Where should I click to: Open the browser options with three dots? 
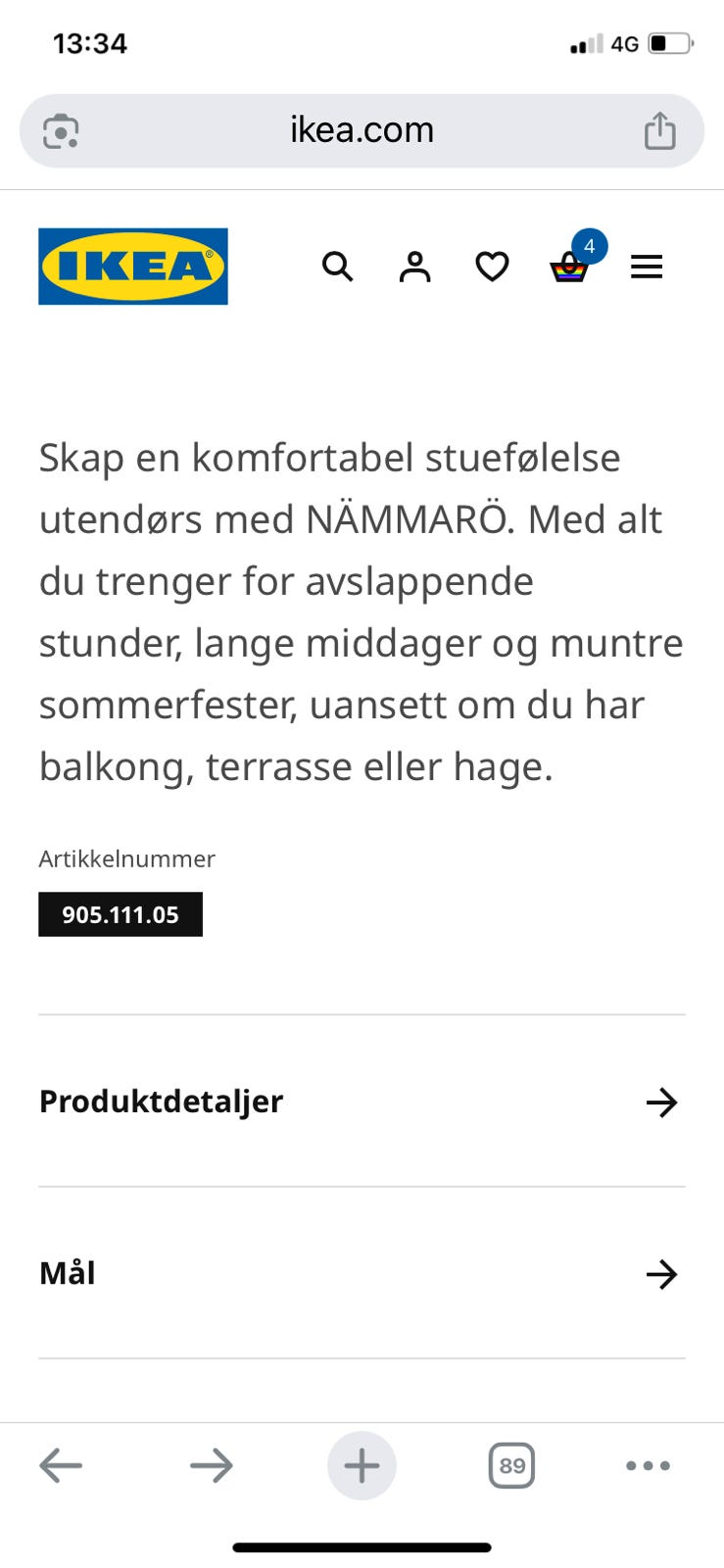(x=648, y=1466)
